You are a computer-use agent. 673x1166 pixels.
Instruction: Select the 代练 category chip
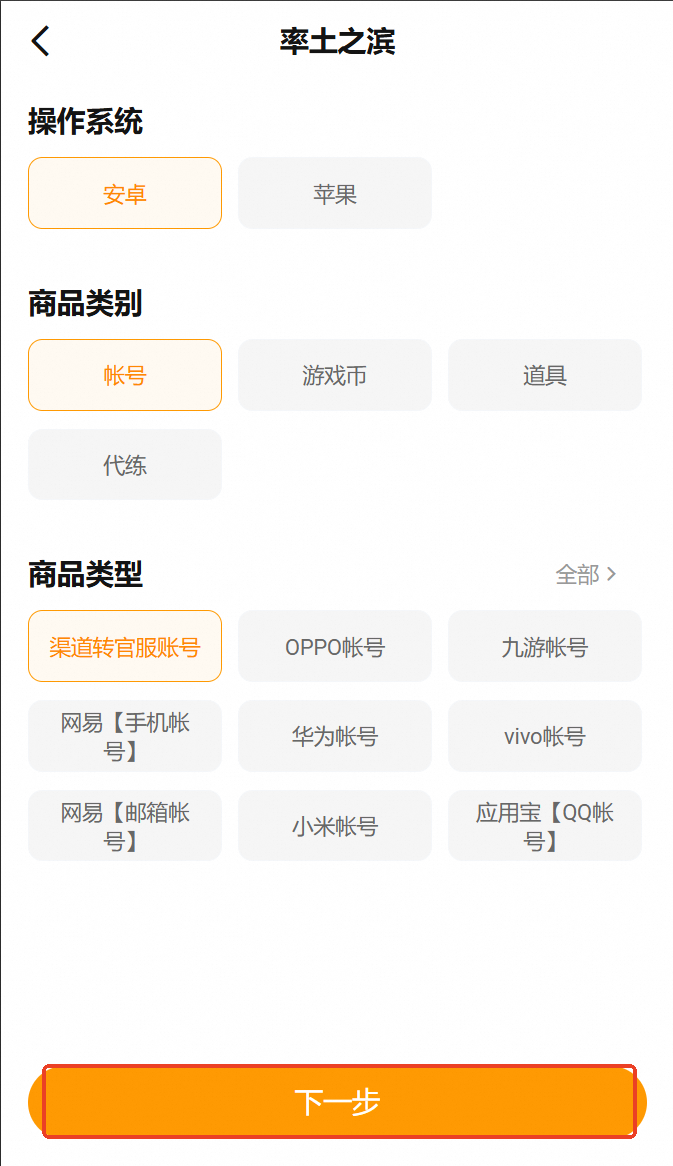pos(125,465)
